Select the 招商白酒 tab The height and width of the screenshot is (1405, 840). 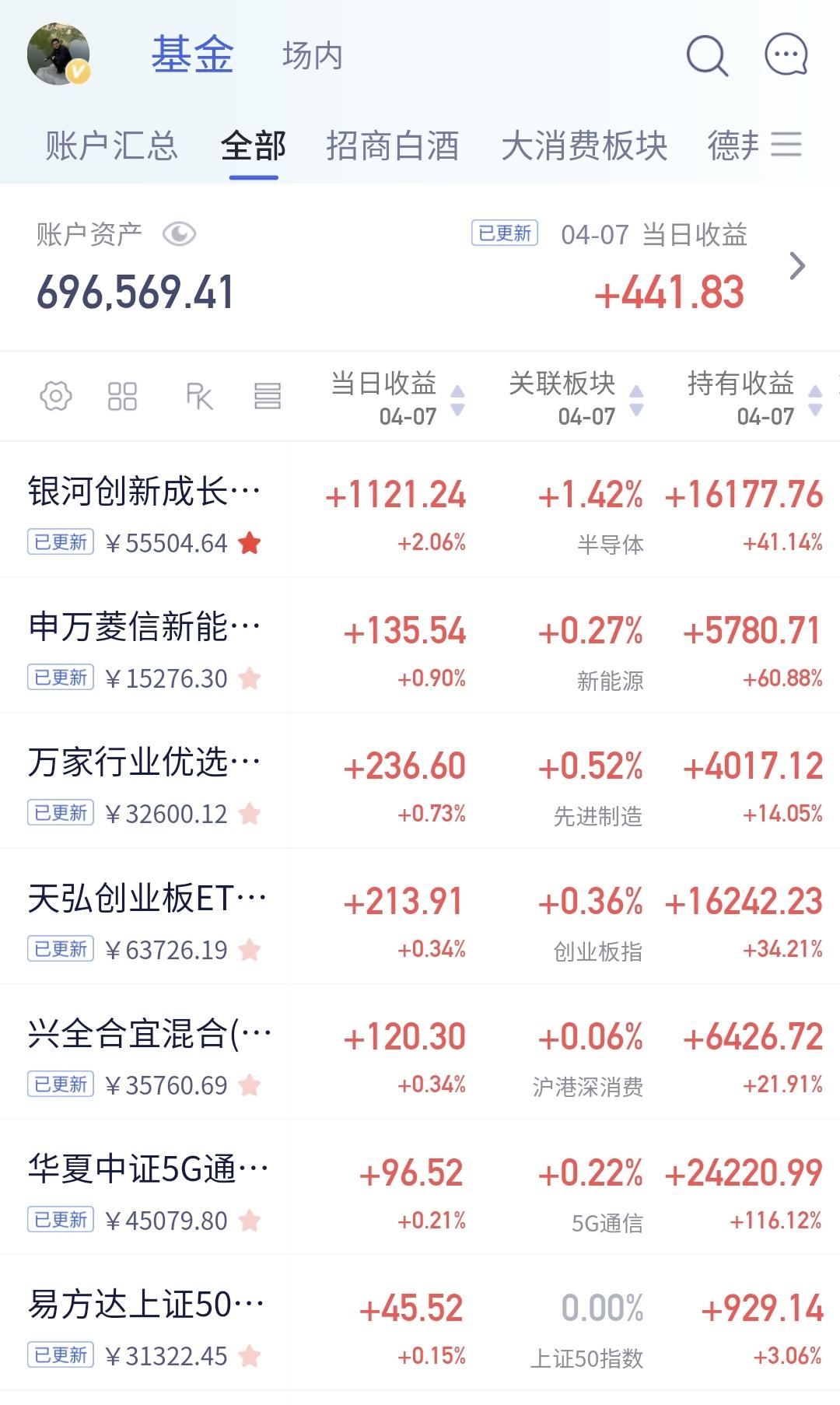click(393, 145)
